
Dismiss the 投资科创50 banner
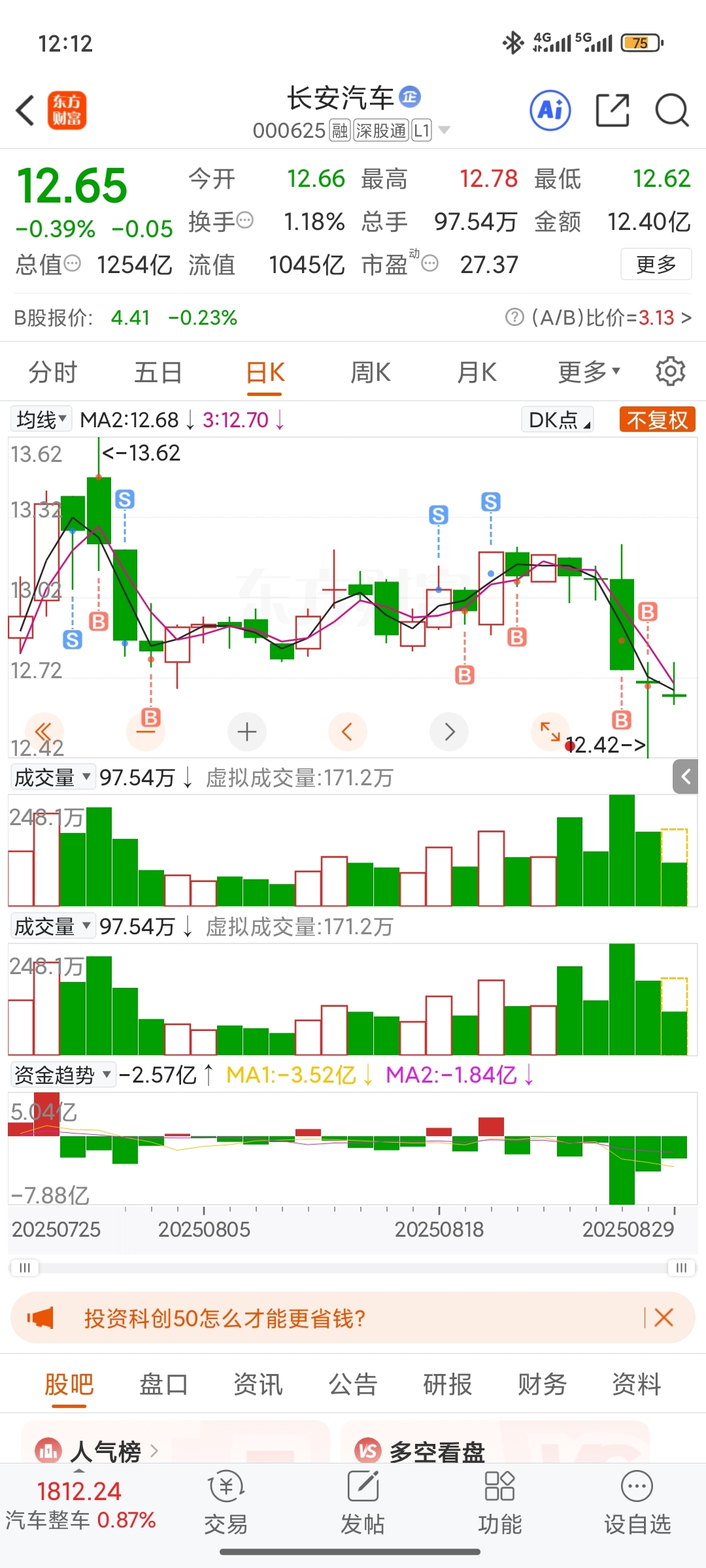click(664, 1317)
